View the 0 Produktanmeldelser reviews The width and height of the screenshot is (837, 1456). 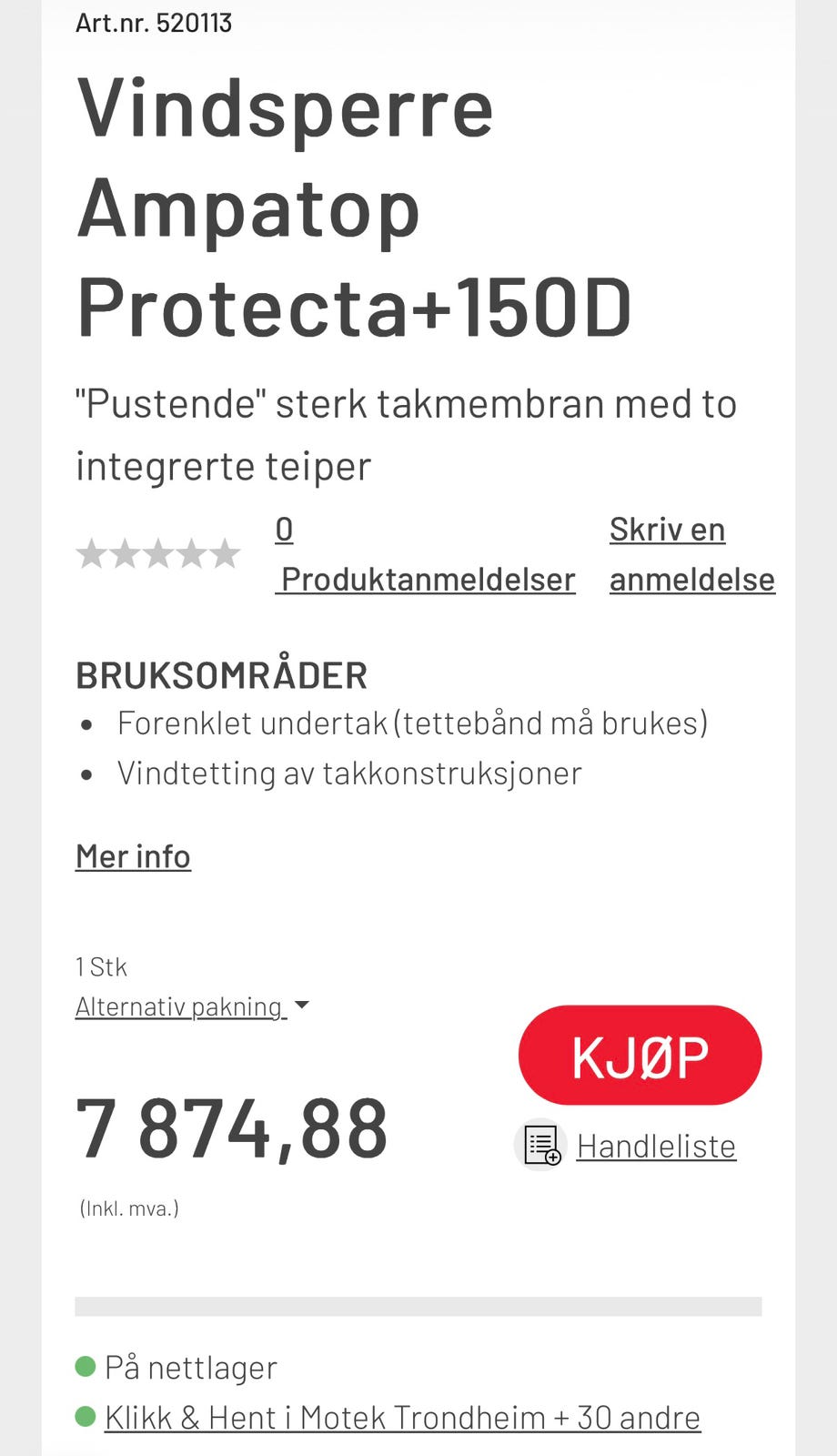425,554
